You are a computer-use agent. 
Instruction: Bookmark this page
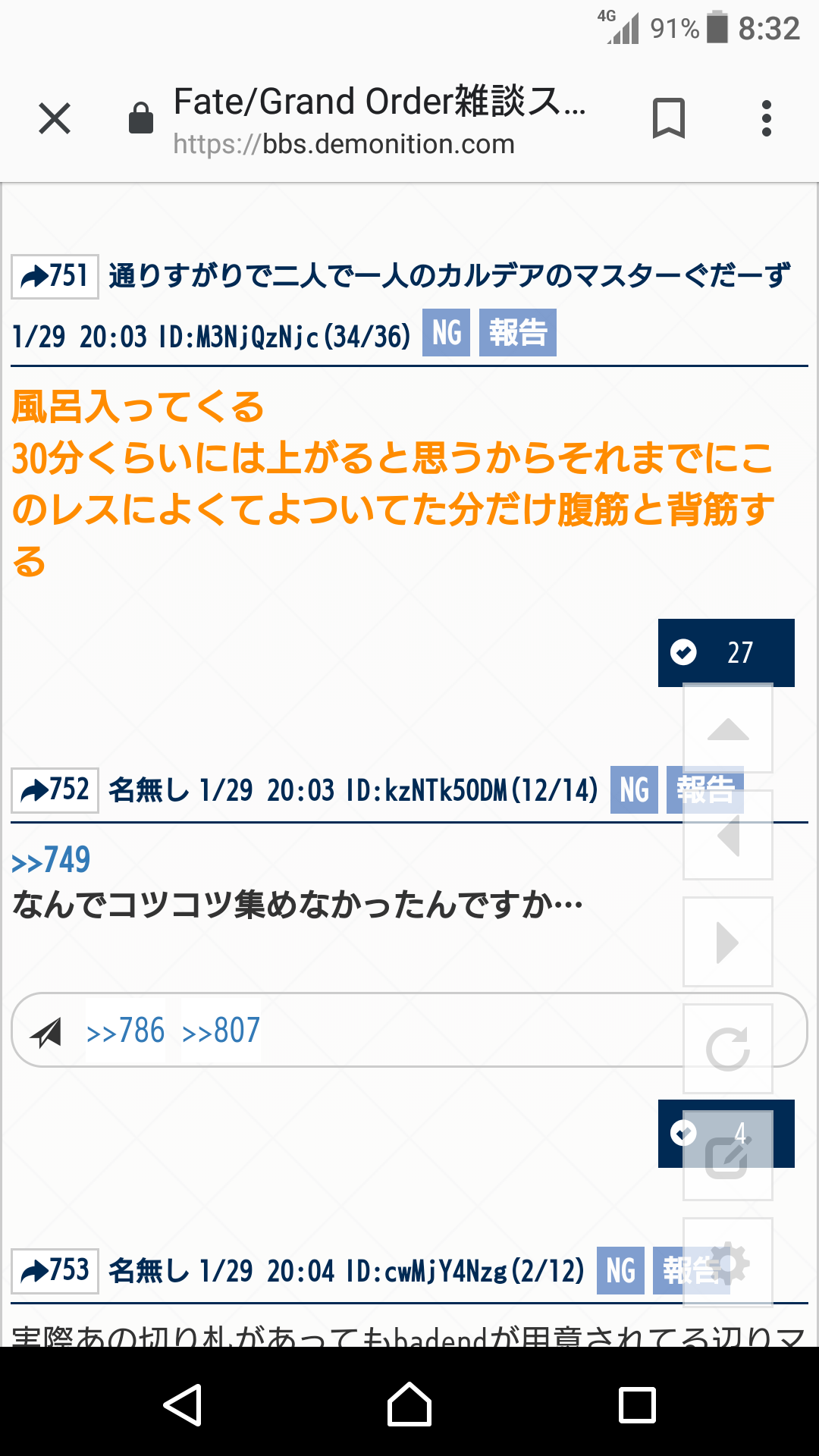668,119
